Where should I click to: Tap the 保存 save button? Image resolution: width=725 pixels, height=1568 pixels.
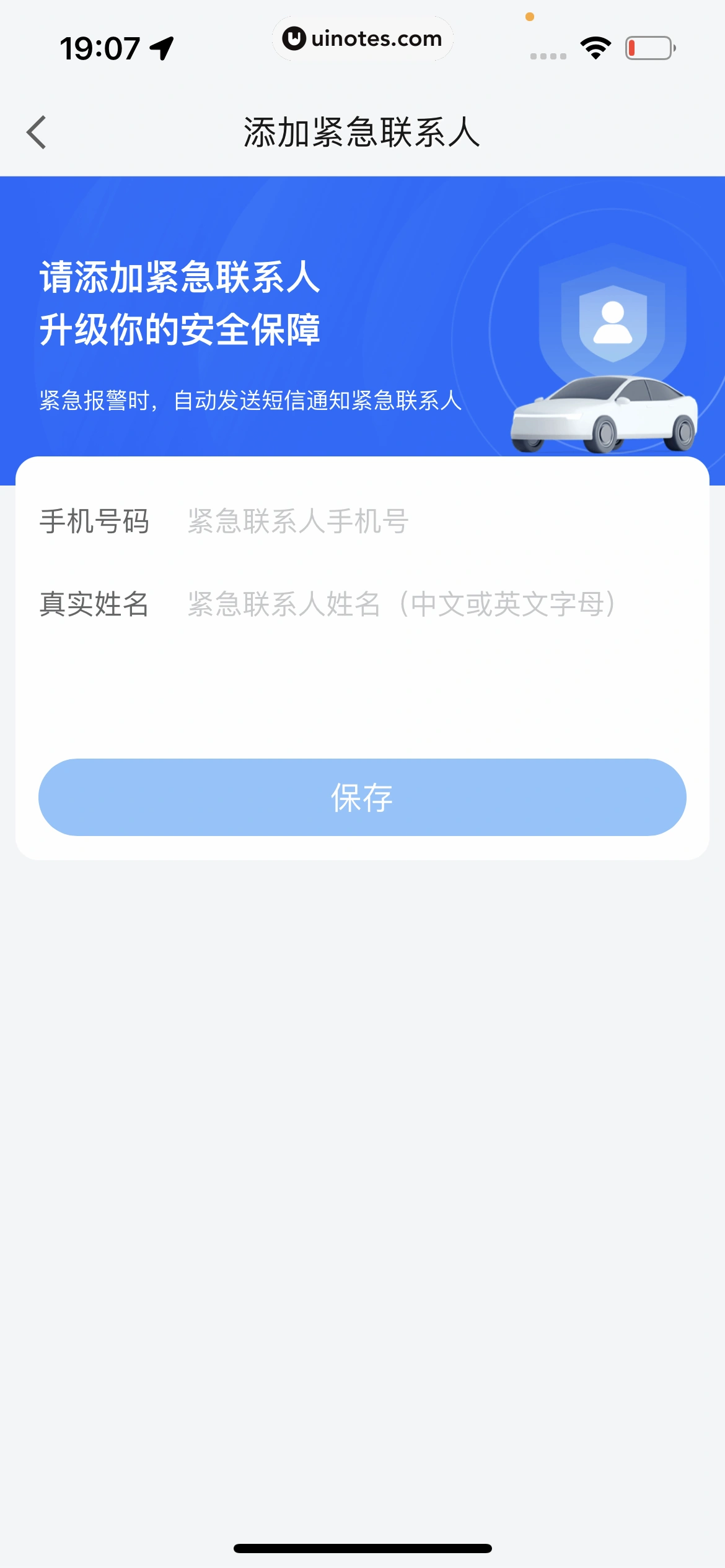(x=362, y=798)
